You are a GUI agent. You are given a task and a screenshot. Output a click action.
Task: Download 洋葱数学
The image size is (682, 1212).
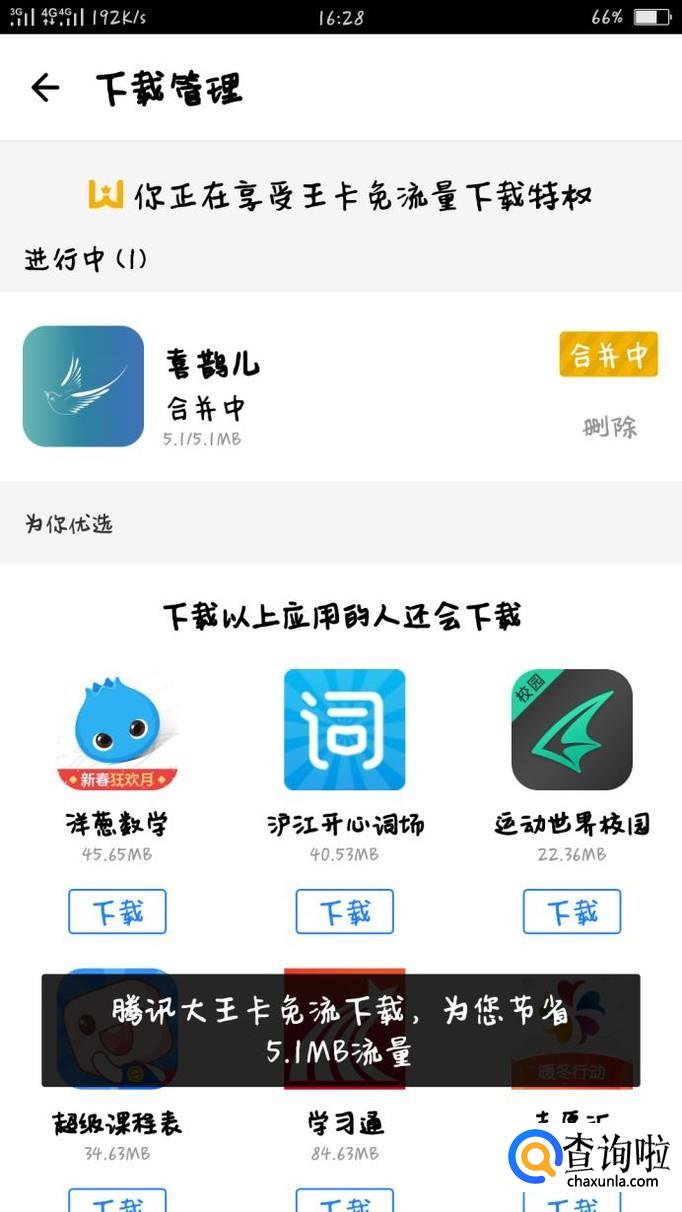tap(117, 912)
